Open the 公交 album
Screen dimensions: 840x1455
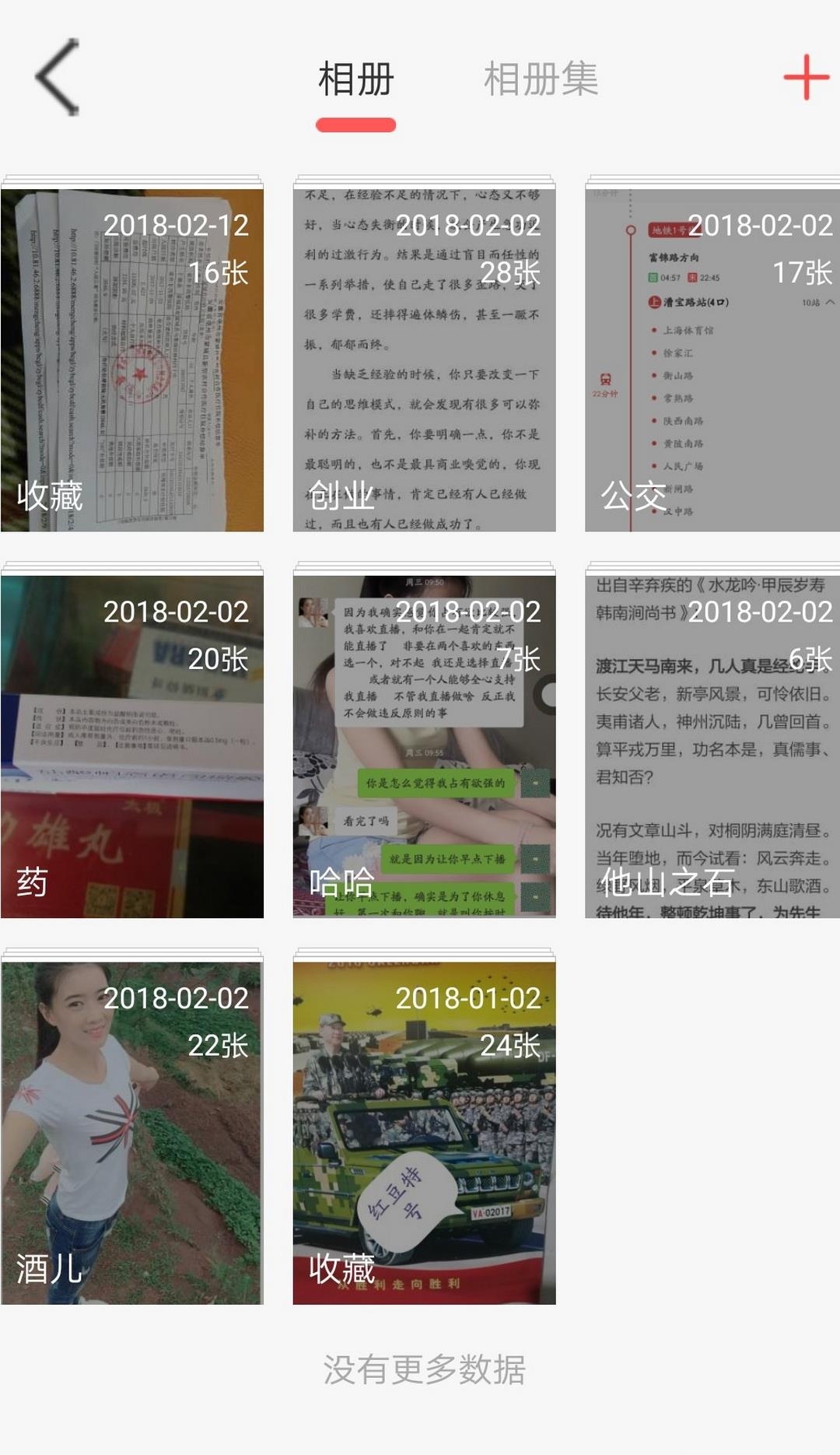pyautogui.click(x=712, y=358)
